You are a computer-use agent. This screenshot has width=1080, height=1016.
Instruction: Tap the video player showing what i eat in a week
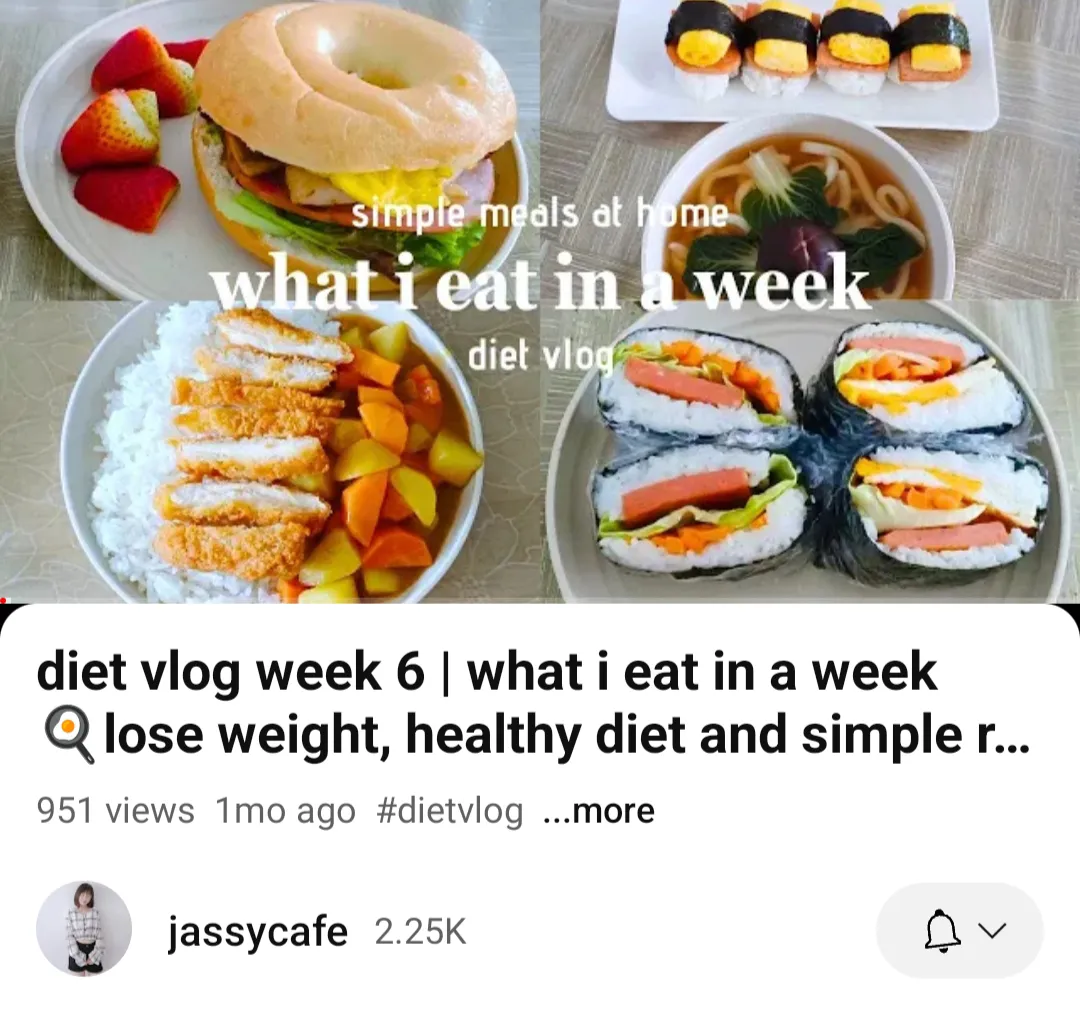point(540,300)
